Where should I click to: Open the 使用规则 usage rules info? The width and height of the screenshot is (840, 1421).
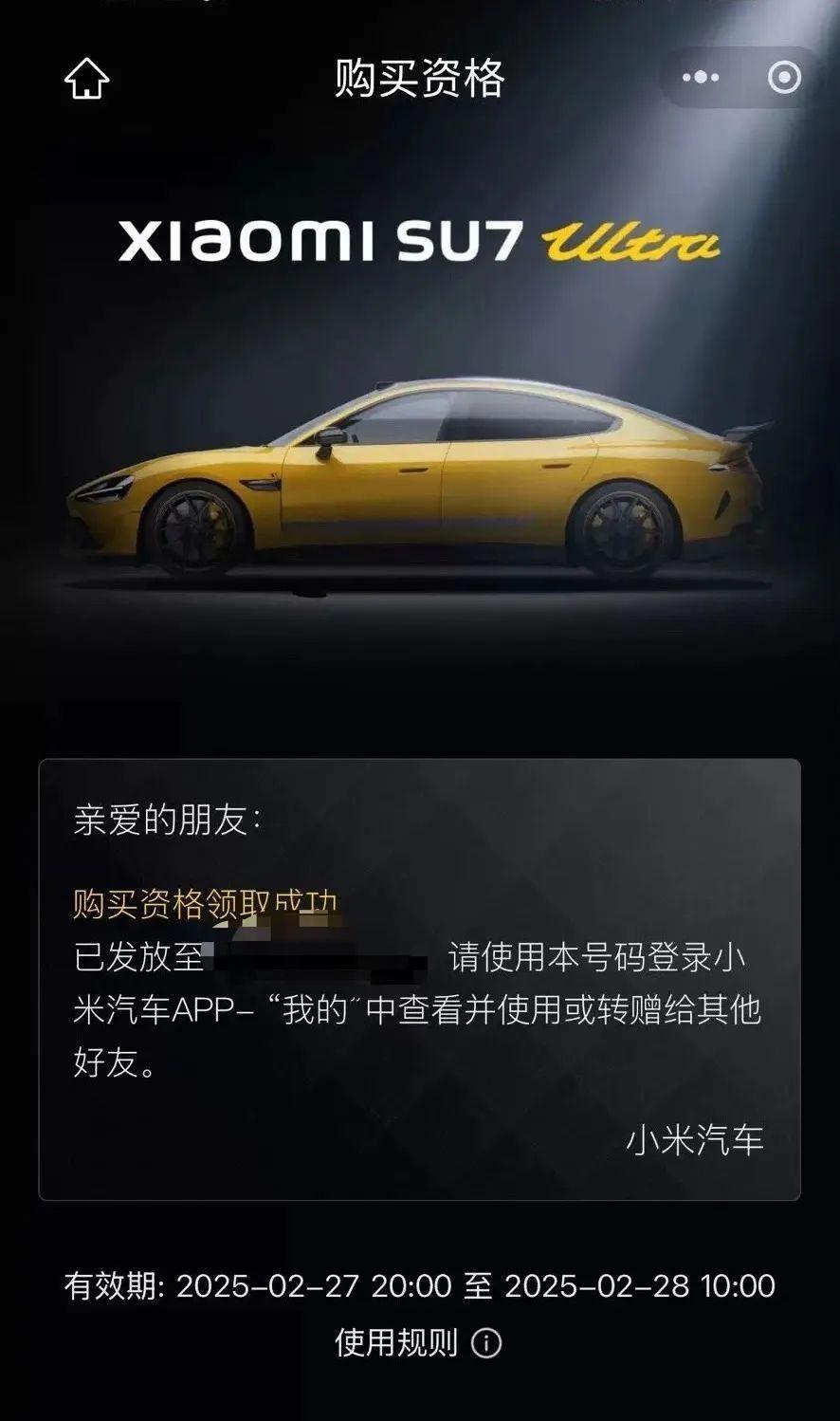click(x=418, y=1343)
